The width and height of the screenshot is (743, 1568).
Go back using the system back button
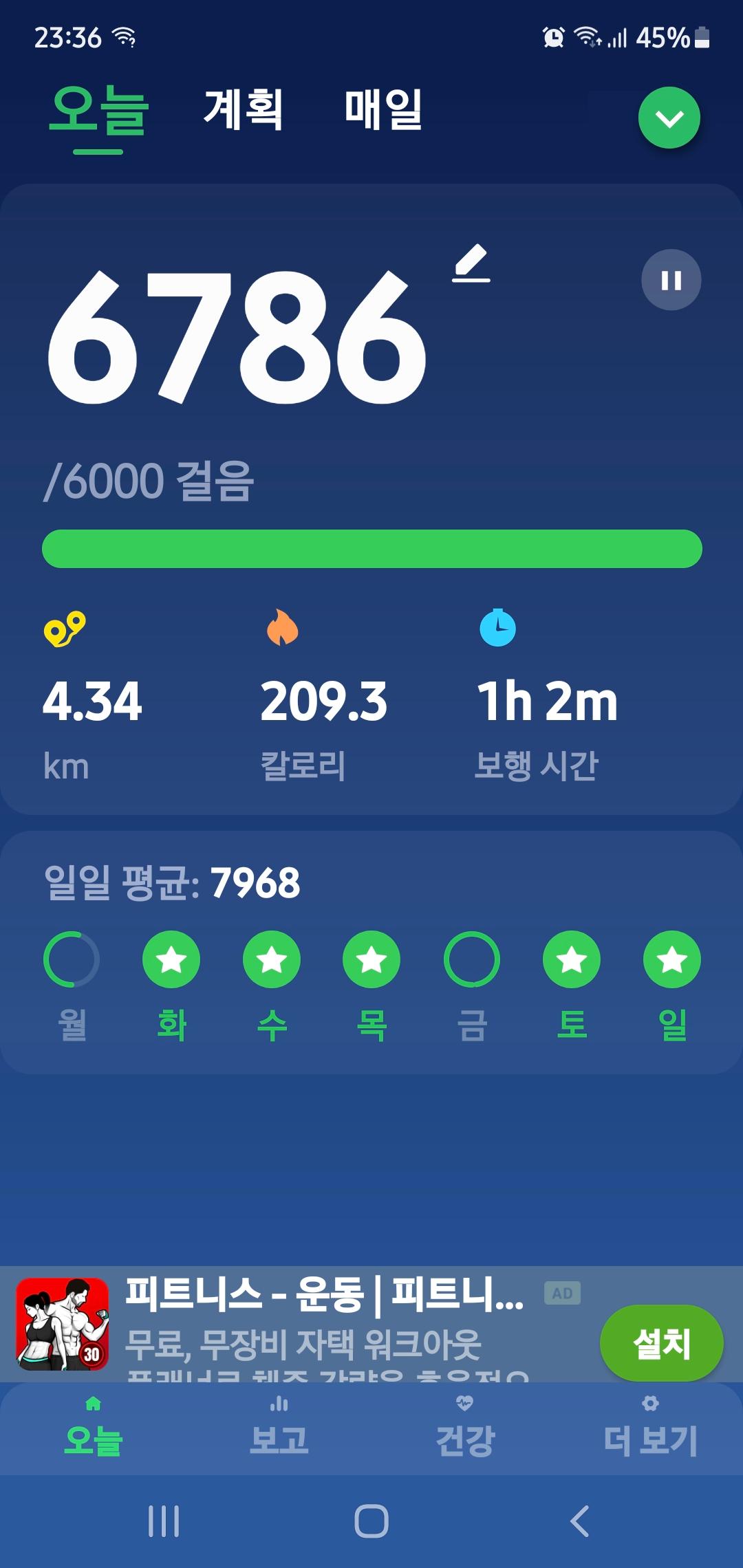click(x=580, y=1521)
